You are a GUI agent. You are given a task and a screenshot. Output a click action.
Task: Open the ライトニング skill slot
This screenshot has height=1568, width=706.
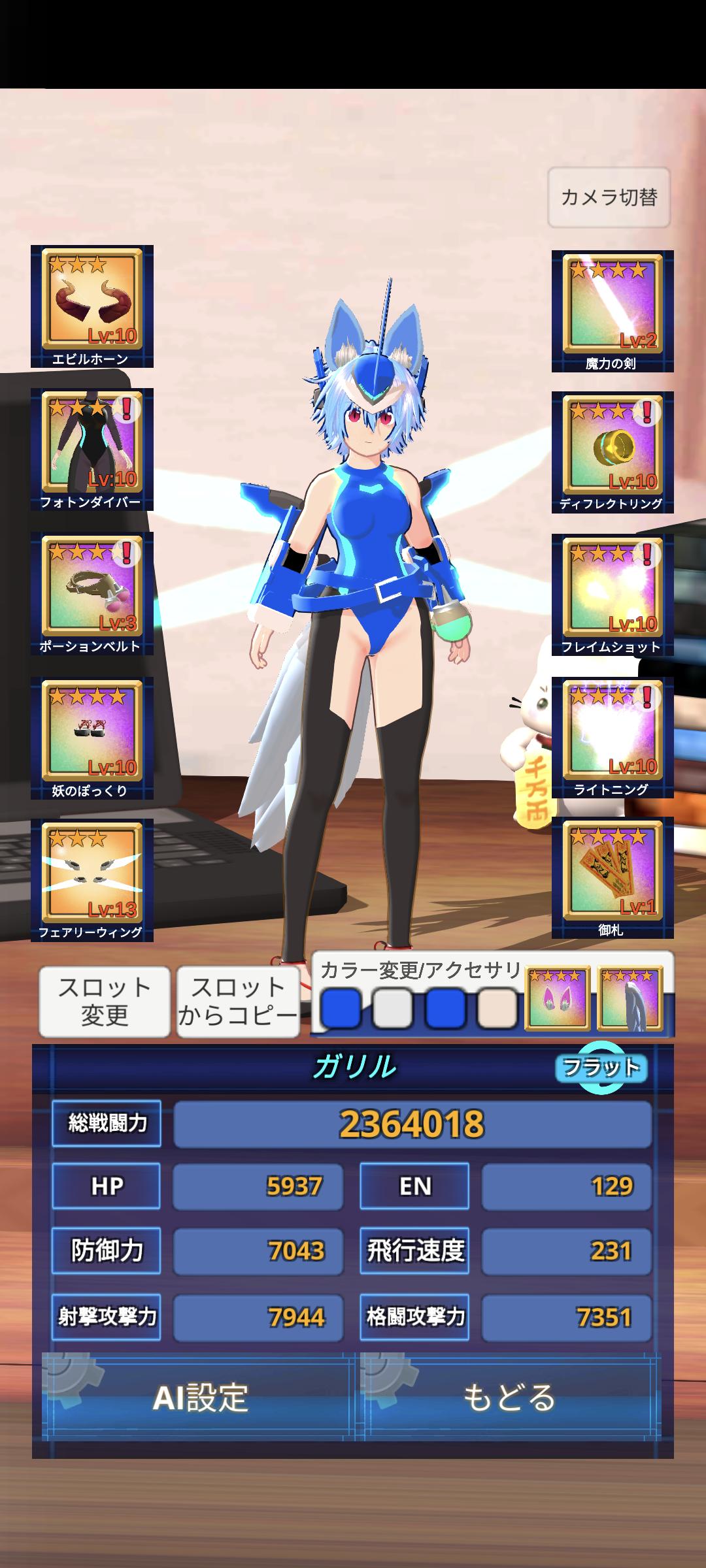pyautogui.click(x=613, y=738)
